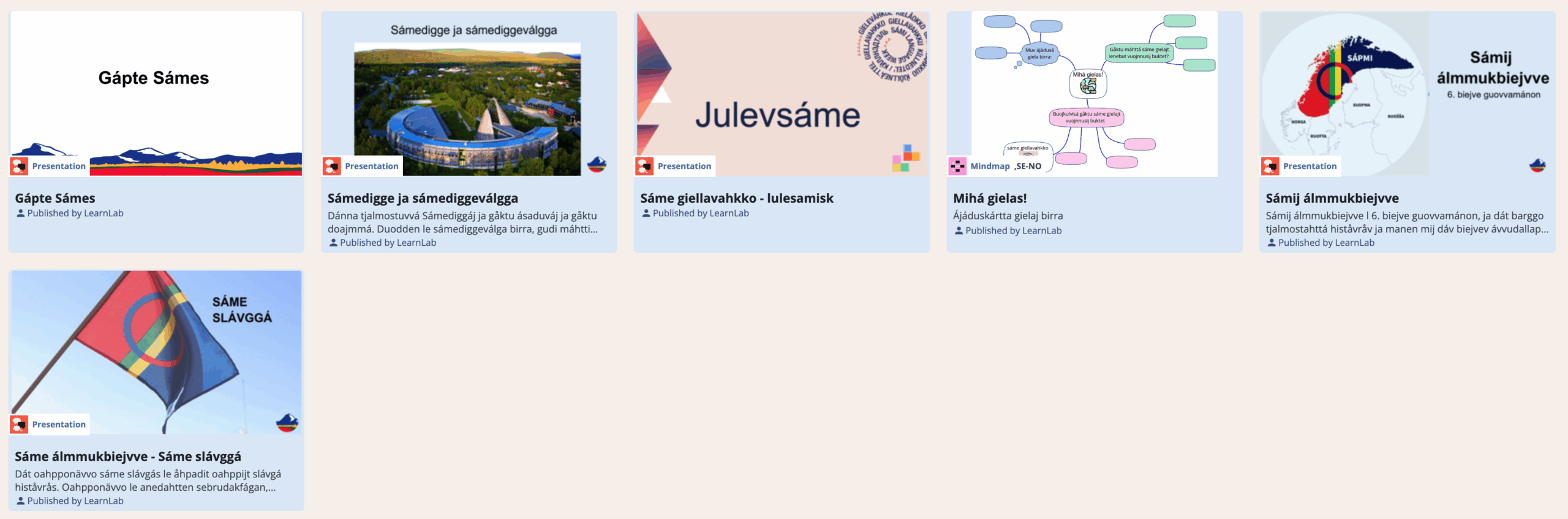Image resolution: width=1568 pixels, height=519 pixels.
Task: Open the Gápte Sámes presentation card
Action: point(55,198)
